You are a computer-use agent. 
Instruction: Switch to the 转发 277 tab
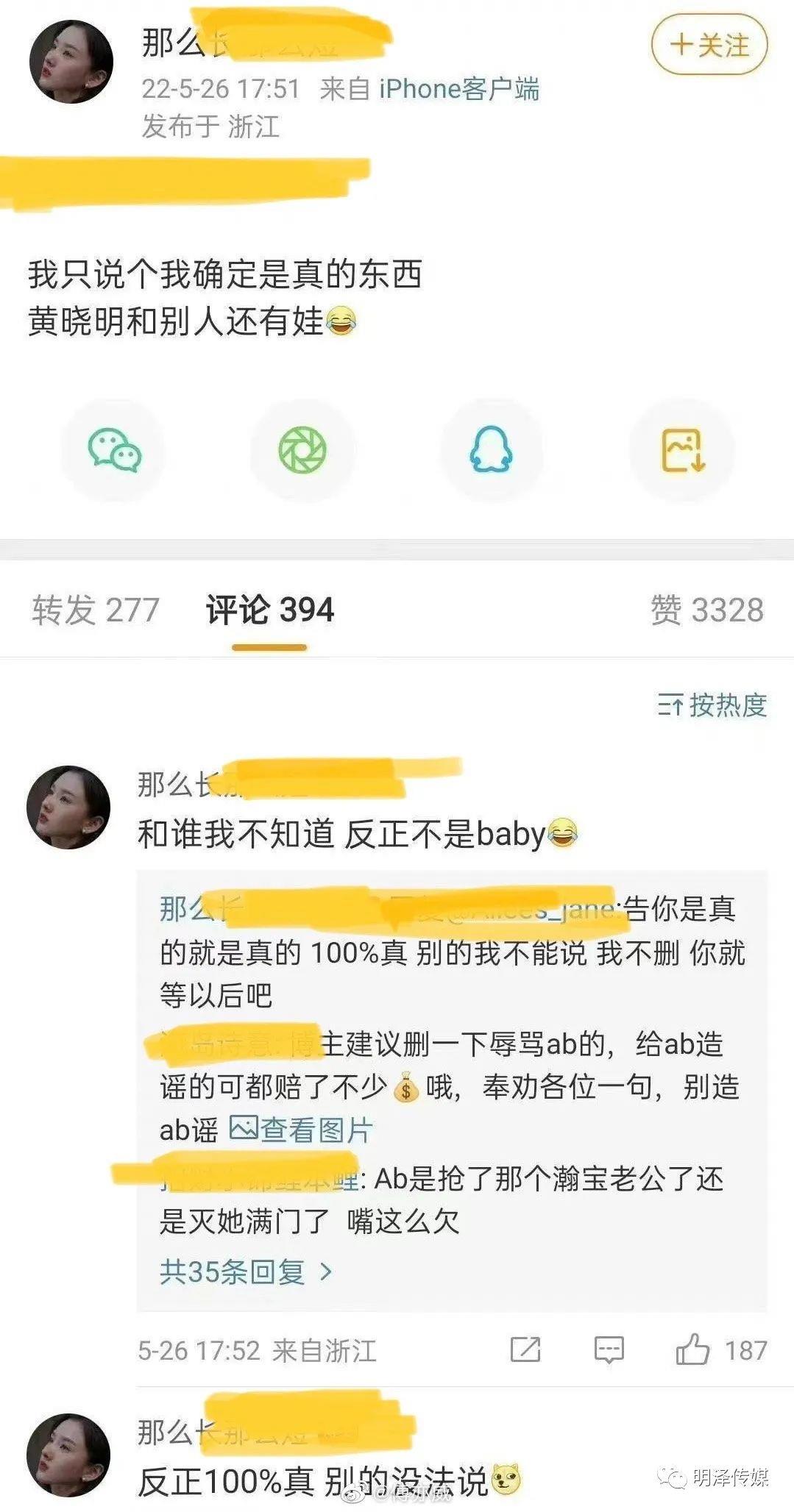pyautogui.click(x=96, y=610)
